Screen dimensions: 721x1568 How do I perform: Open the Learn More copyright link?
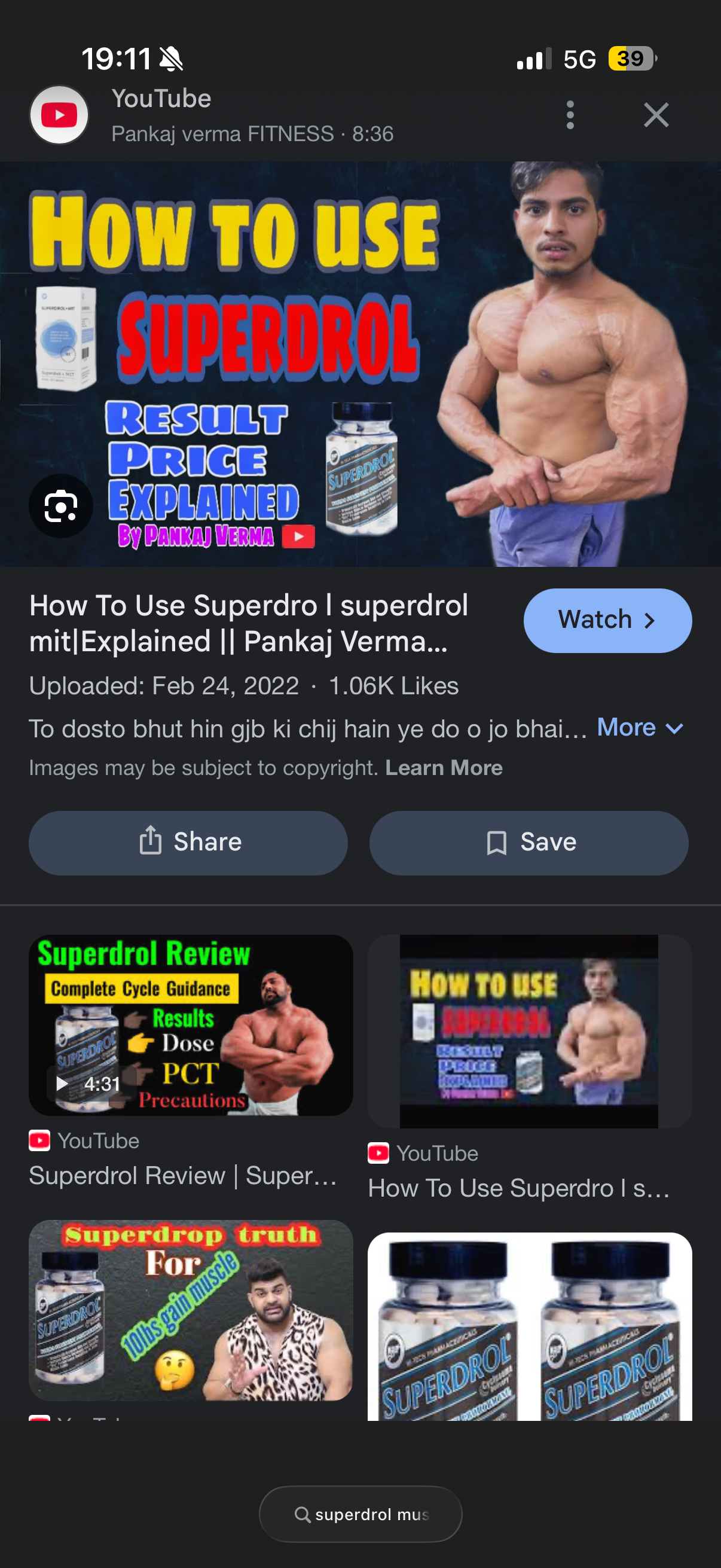(x=444, y=768)
